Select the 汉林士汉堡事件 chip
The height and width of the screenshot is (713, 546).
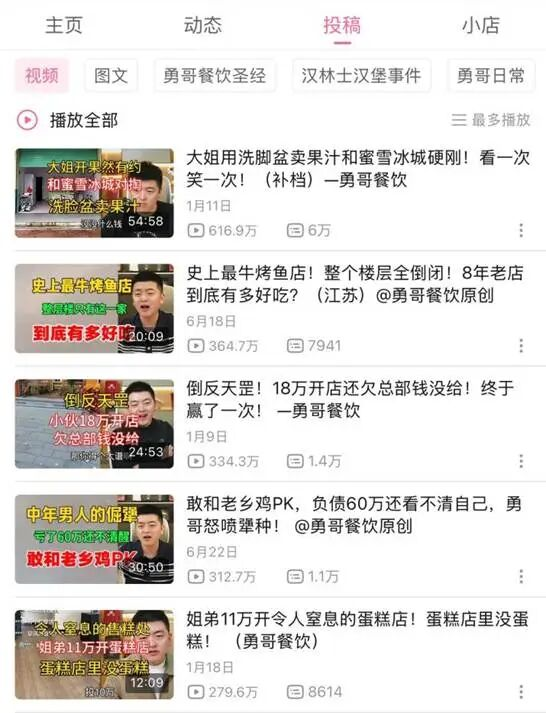click(x=361, y=75)
